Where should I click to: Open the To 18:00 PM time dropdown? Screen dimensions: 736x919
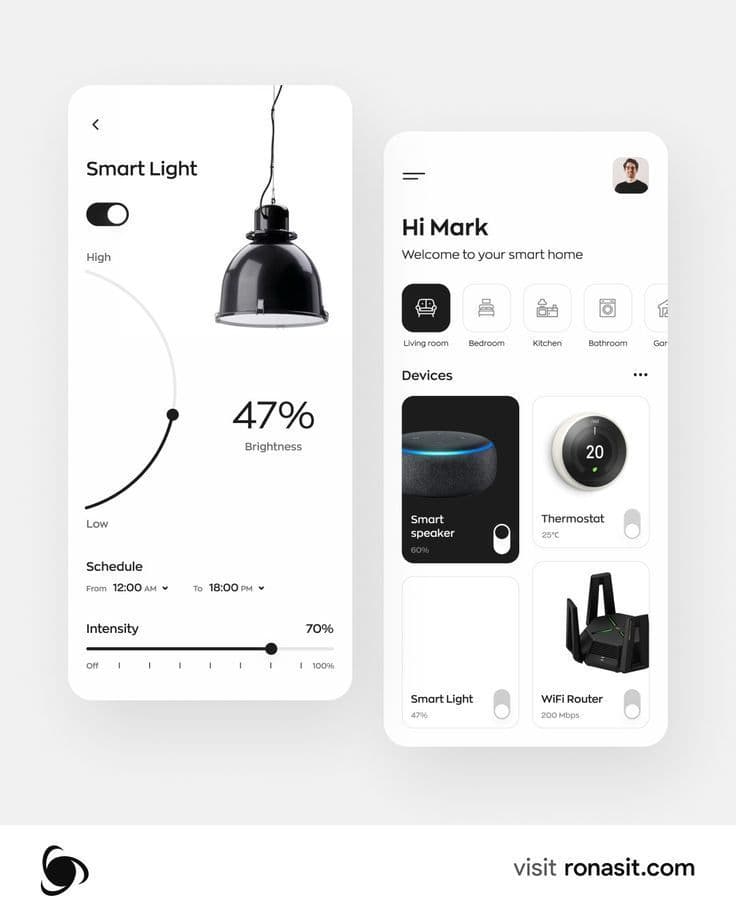click(235, 588)
